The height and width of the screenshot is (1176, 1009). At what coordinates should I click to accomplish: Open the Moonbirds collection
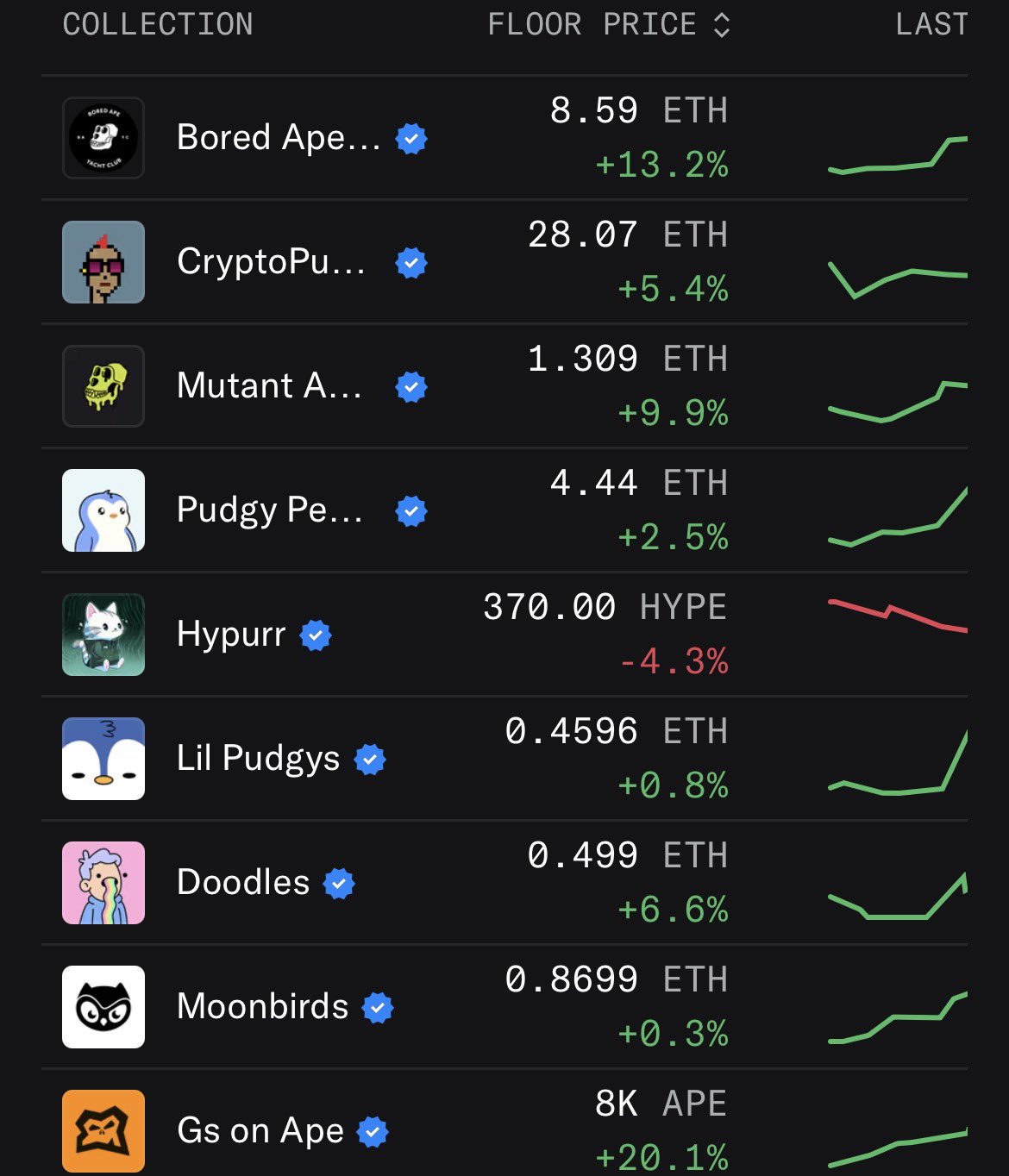tap(262, 1007)
